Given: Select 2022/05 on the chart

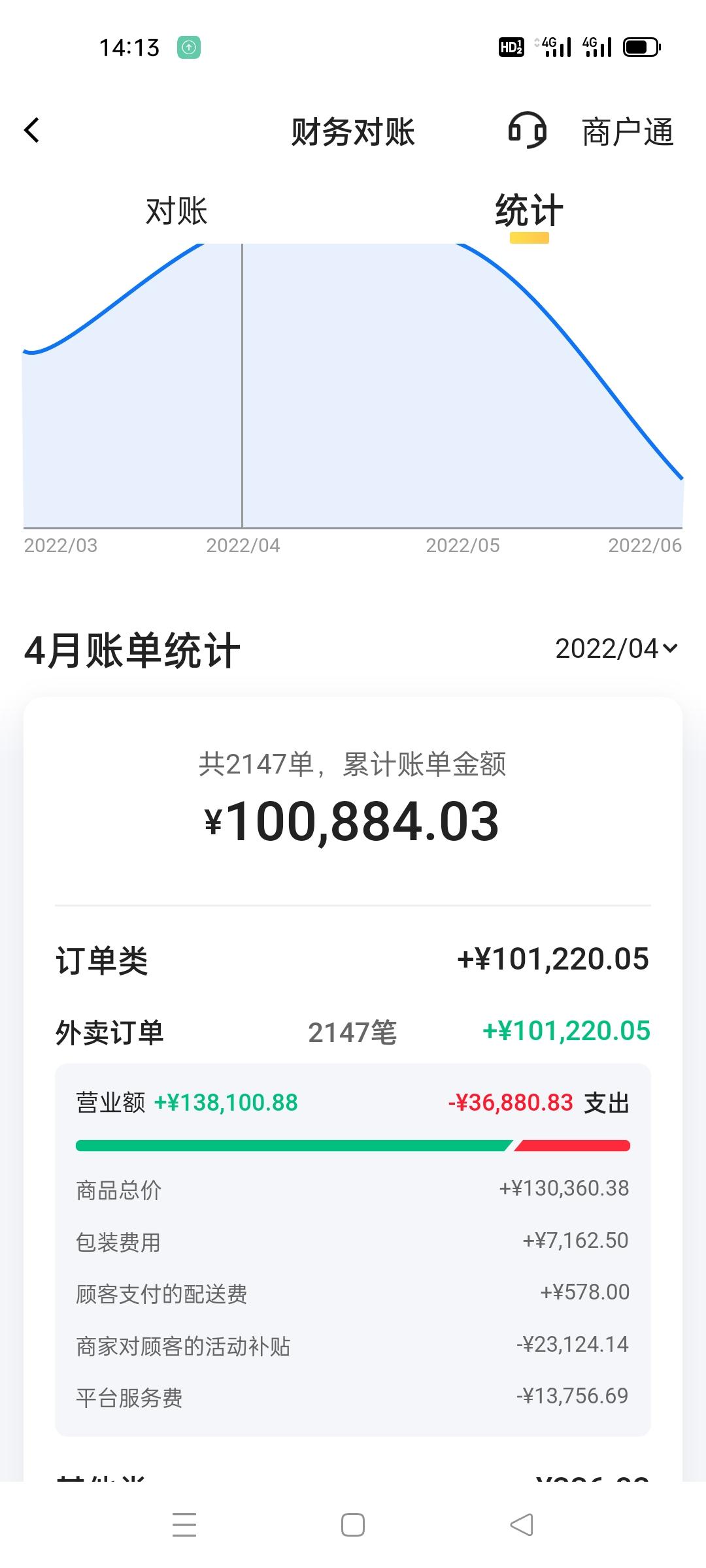Looking at the screenshot, I should [x=463, y=546].
